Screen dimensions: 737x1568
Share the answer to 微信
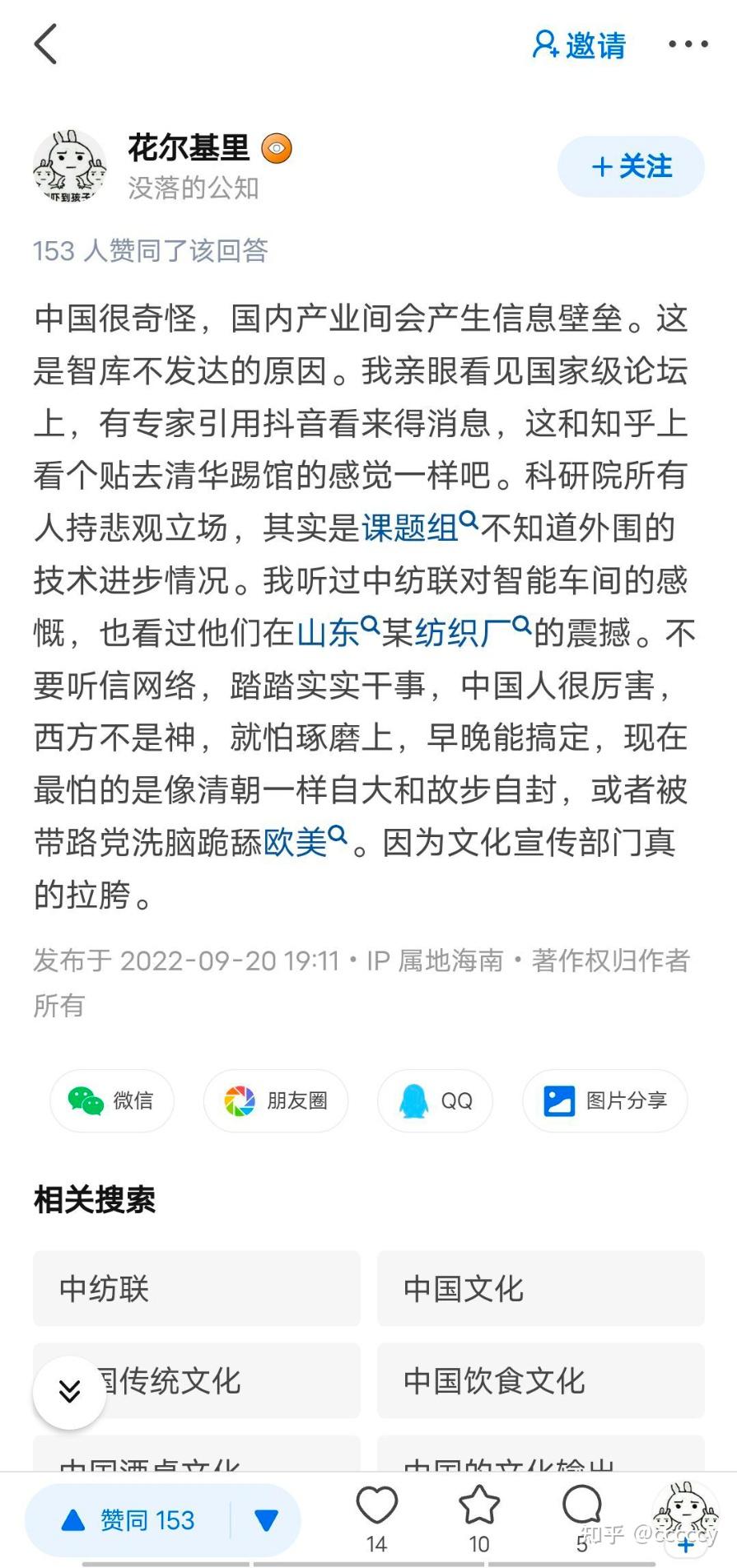[112, 1100]
